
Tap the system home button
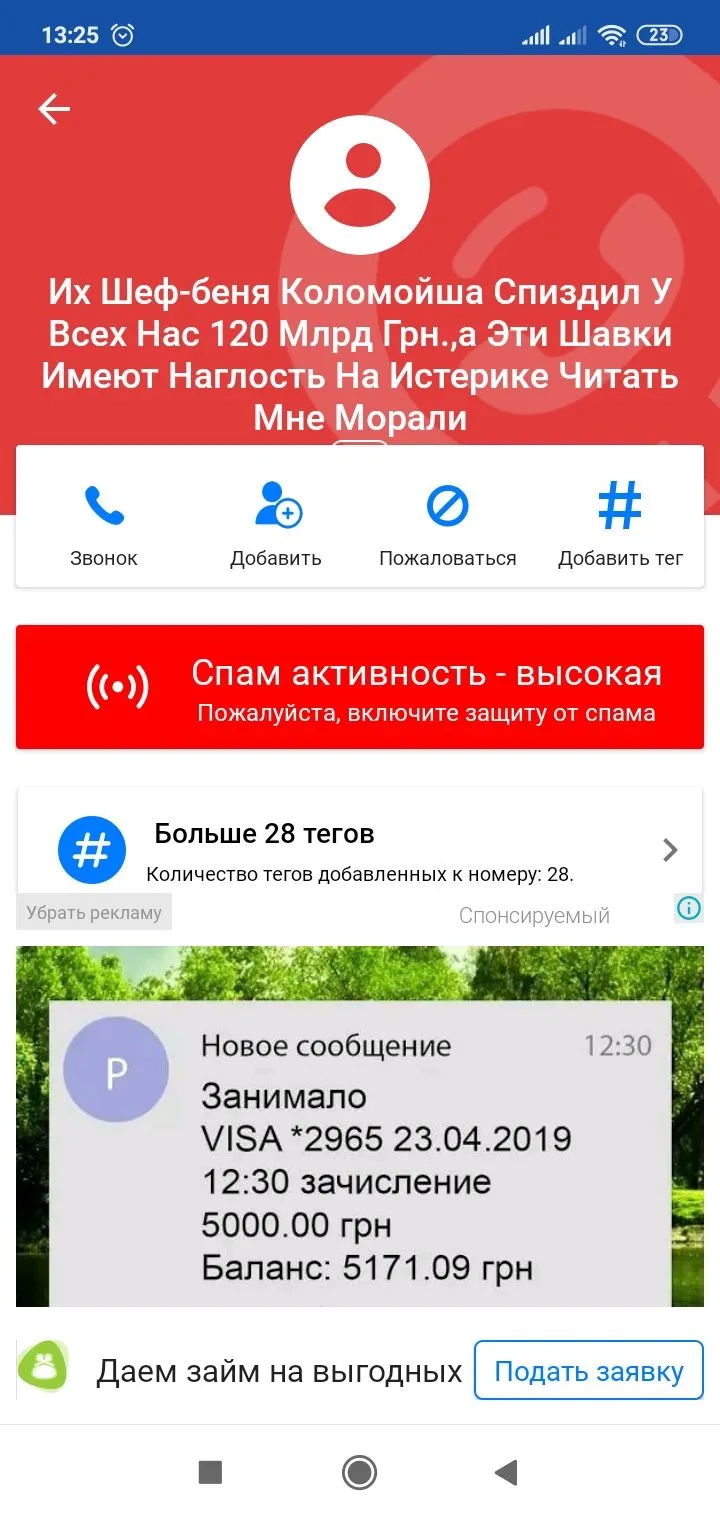359,1472
